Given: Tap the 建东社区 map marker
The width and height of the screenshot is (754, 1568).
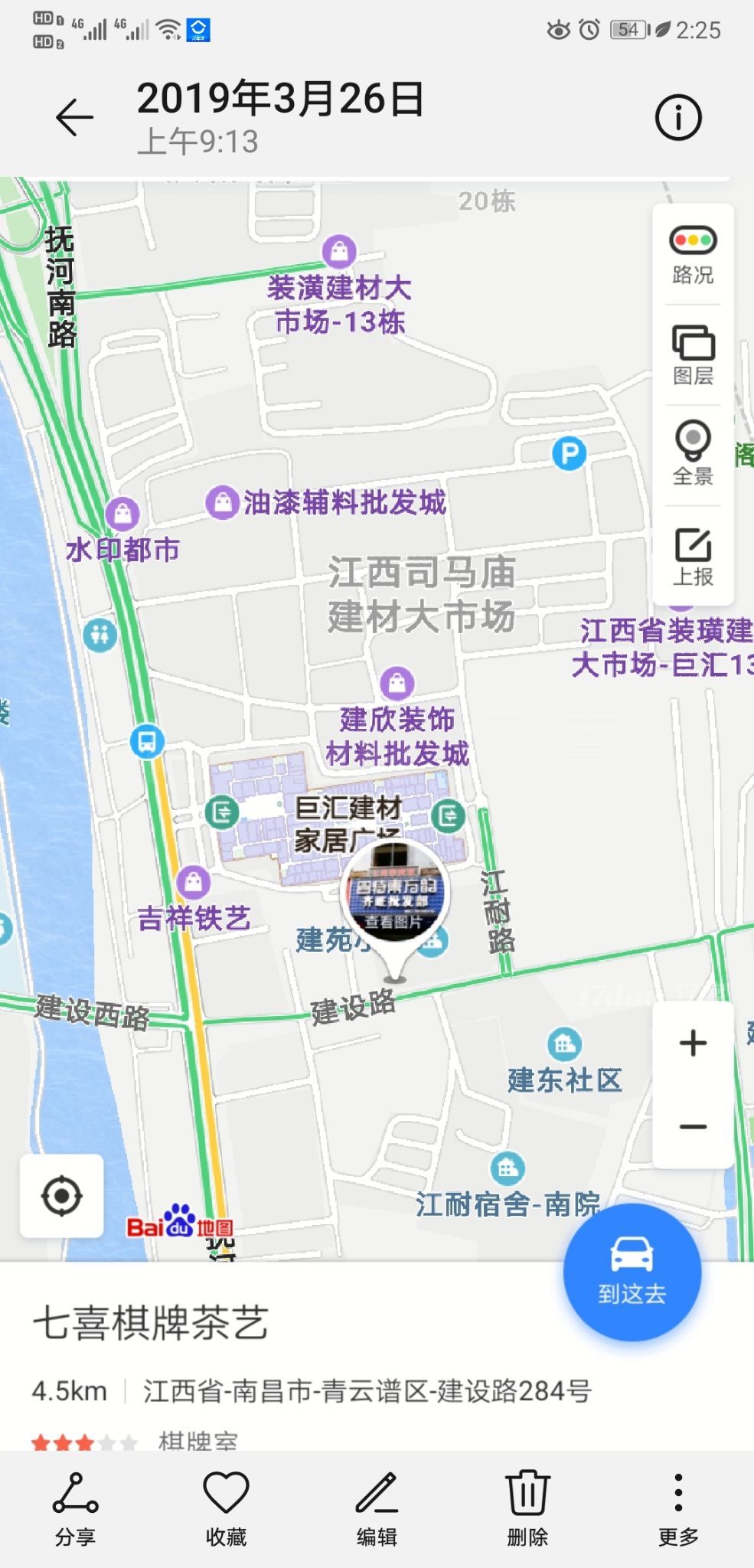Looking at the screenshot, I should [x=565, y=1044].
